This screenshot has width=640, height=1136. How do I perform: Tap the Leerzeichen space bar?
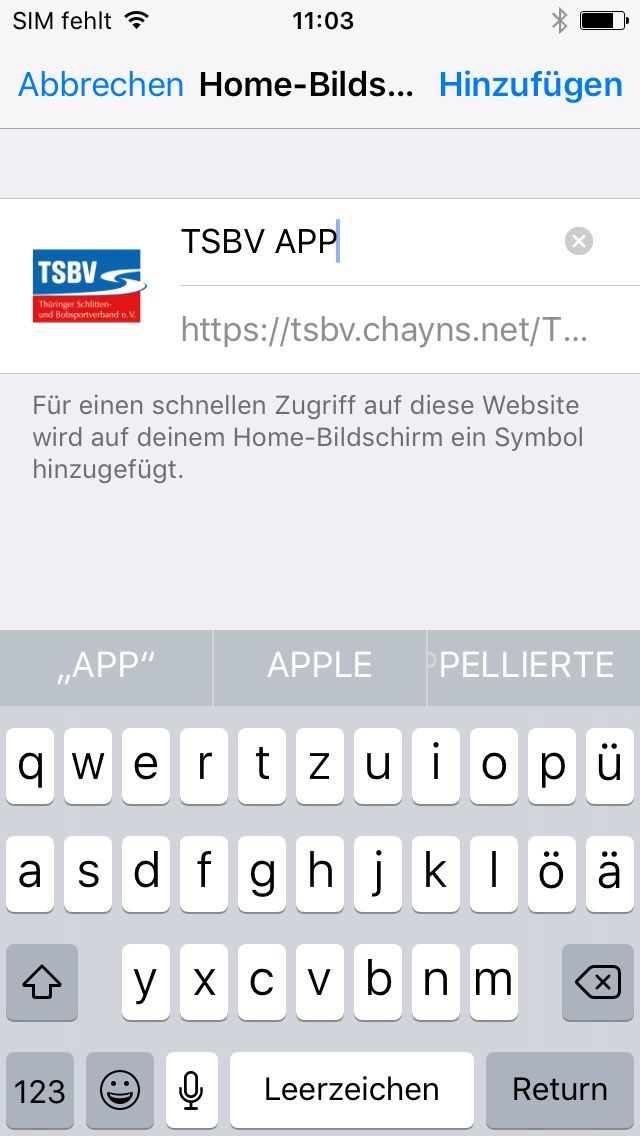tap(352, 1089)
